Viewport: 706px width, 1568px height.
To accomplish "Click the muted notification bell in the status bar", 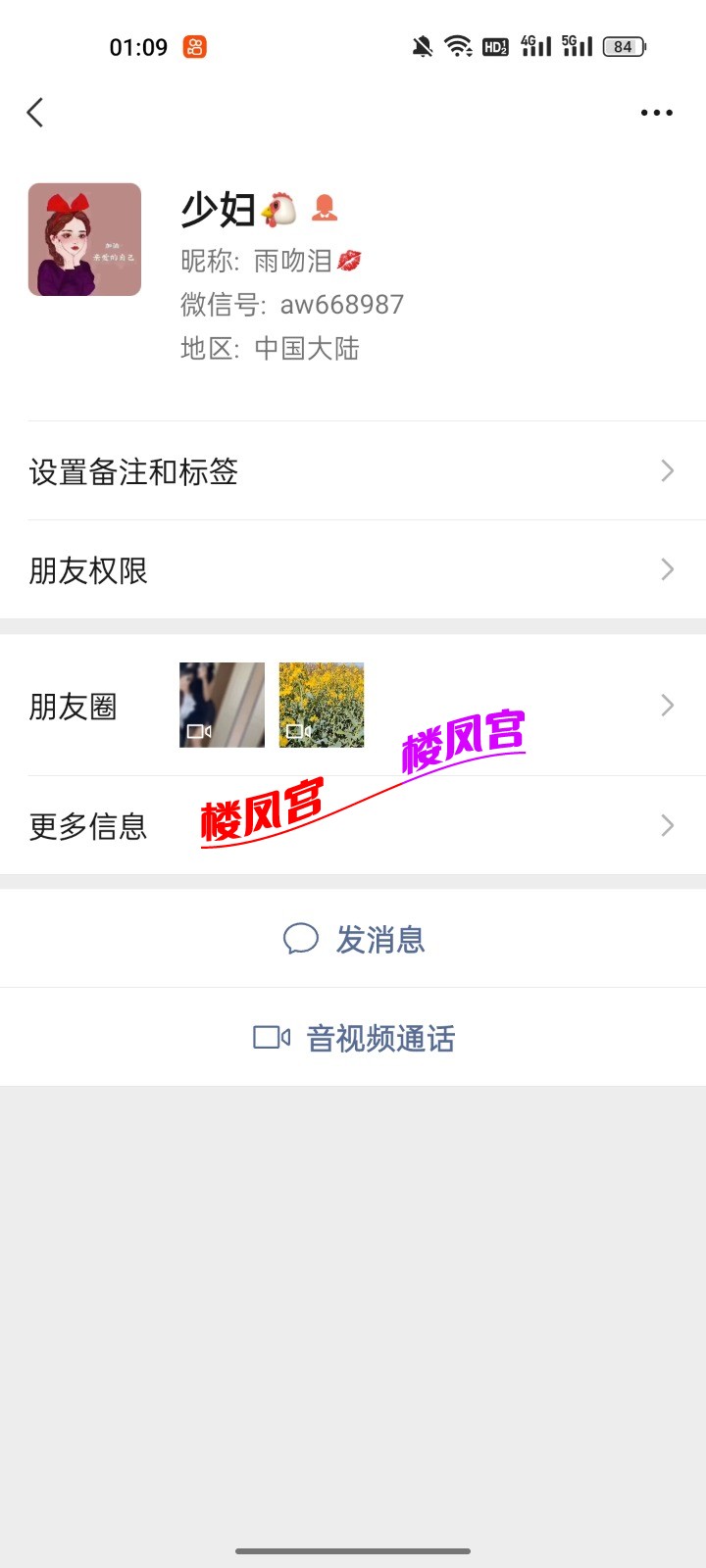I will [422, 45].
